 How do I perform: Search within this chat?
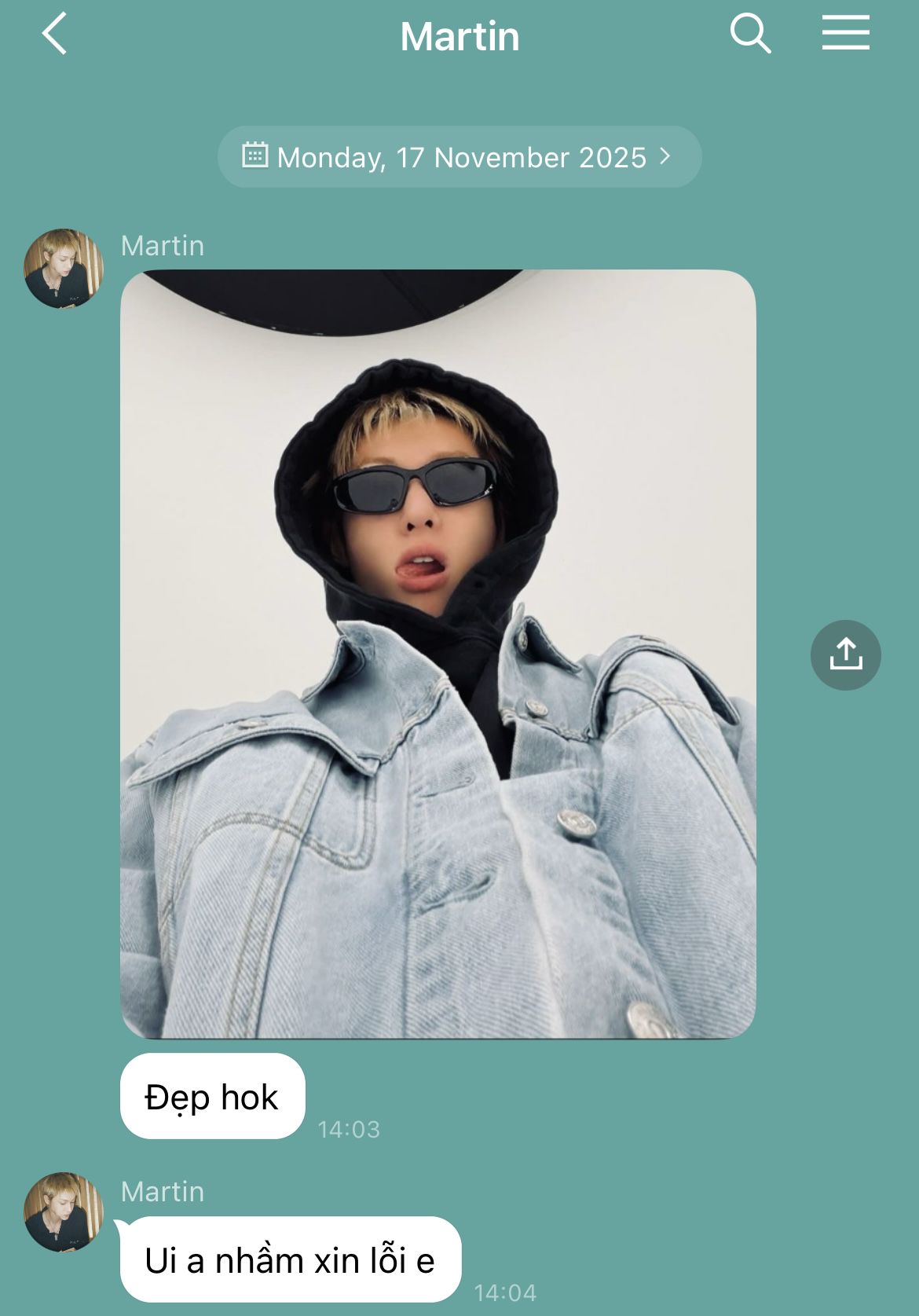click(x=750, y=35)
